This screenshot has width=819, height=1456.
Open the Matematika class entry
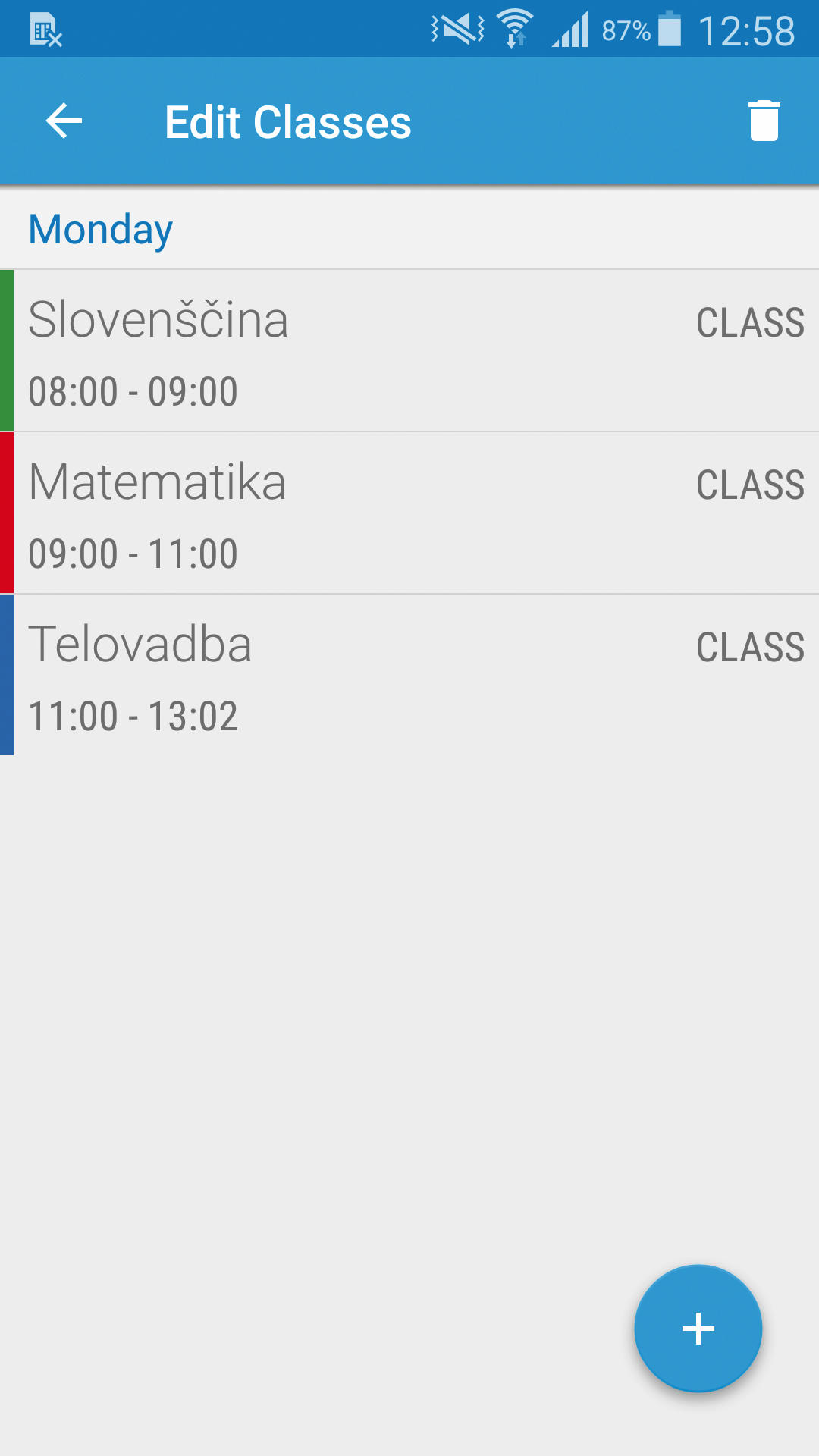pos(409,513)
